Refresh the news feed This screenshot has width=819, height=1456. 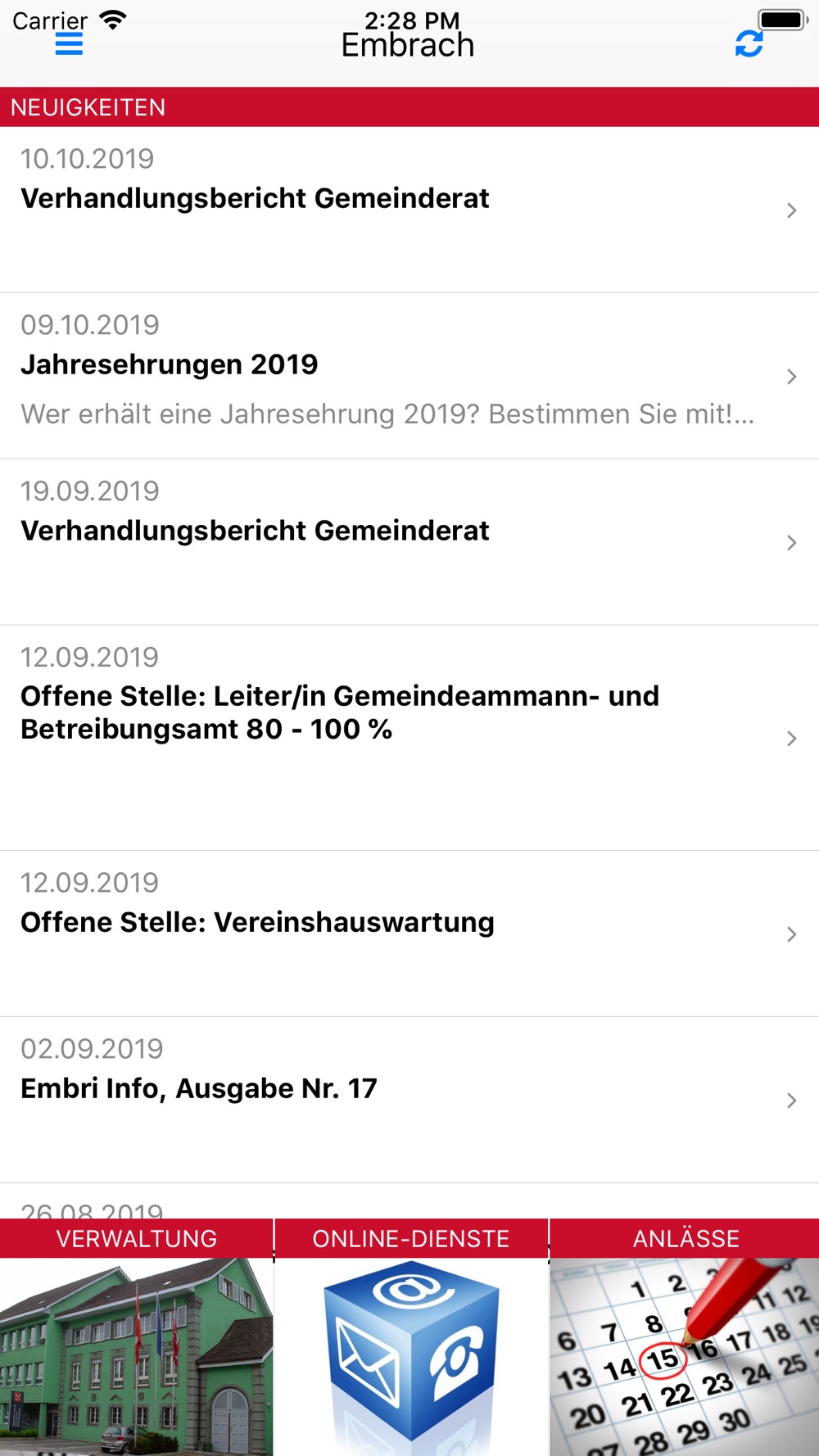point(749,44)
